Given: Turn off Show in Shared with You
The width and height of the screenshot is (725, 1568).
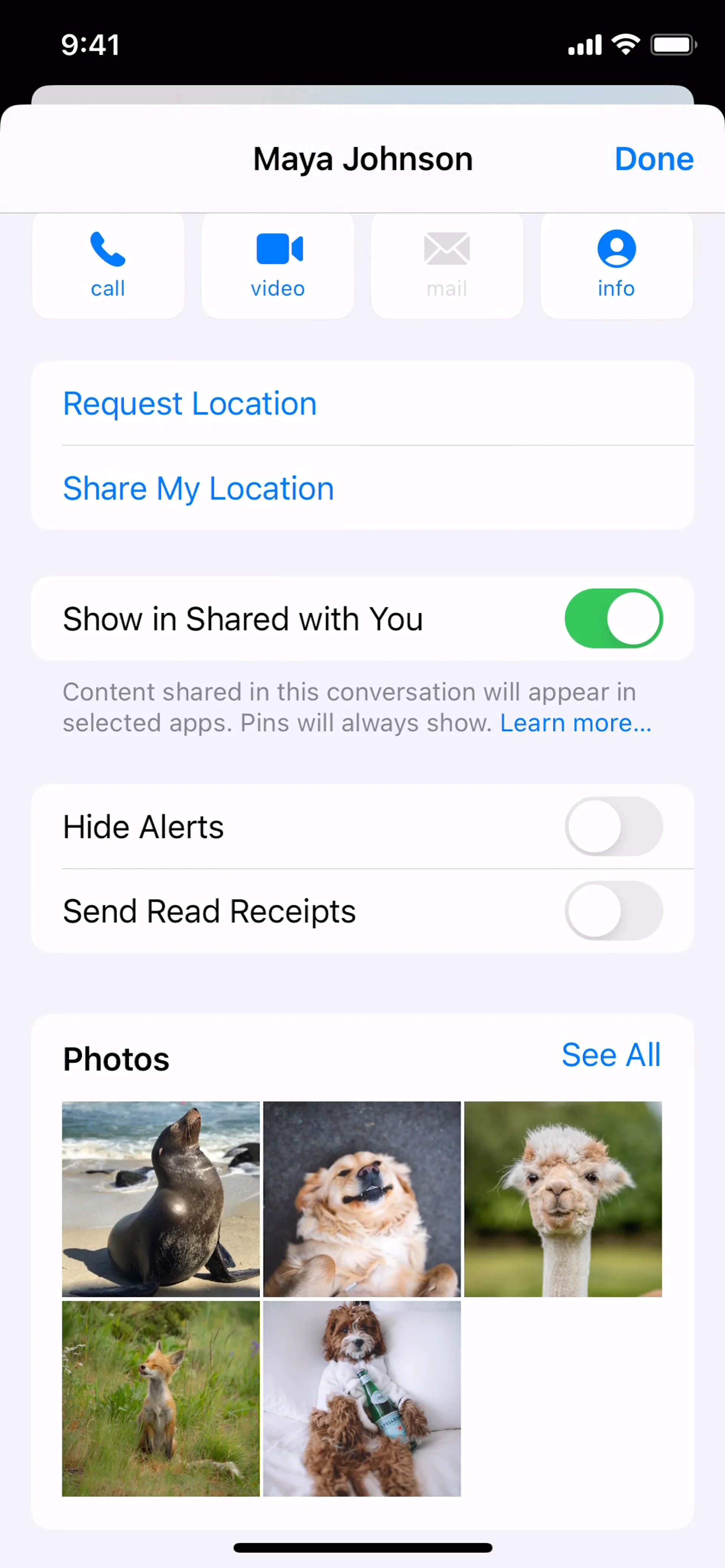Looking at the screenshot, I should [613, 618].
